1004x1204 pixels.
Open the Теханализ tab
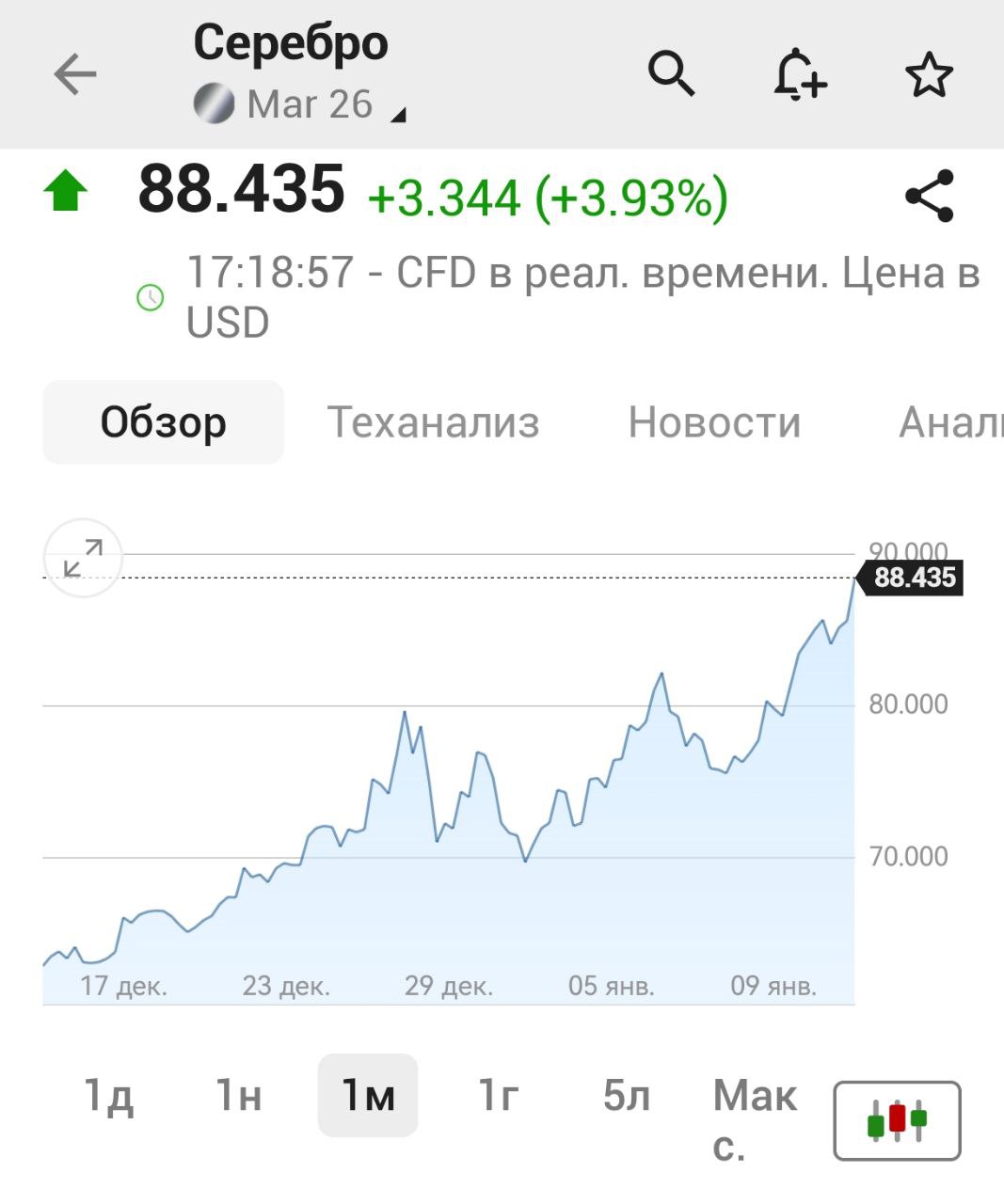click(x=434, y=422)
